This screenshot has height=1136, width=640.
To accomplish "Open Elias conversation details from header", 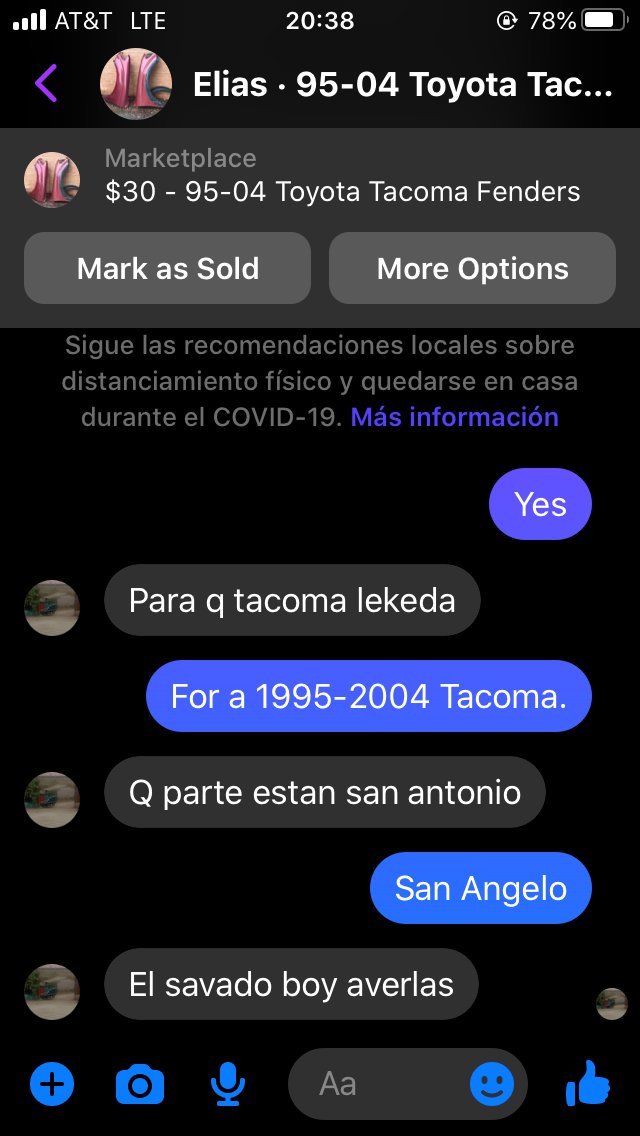I will click(x=402, y=85).
